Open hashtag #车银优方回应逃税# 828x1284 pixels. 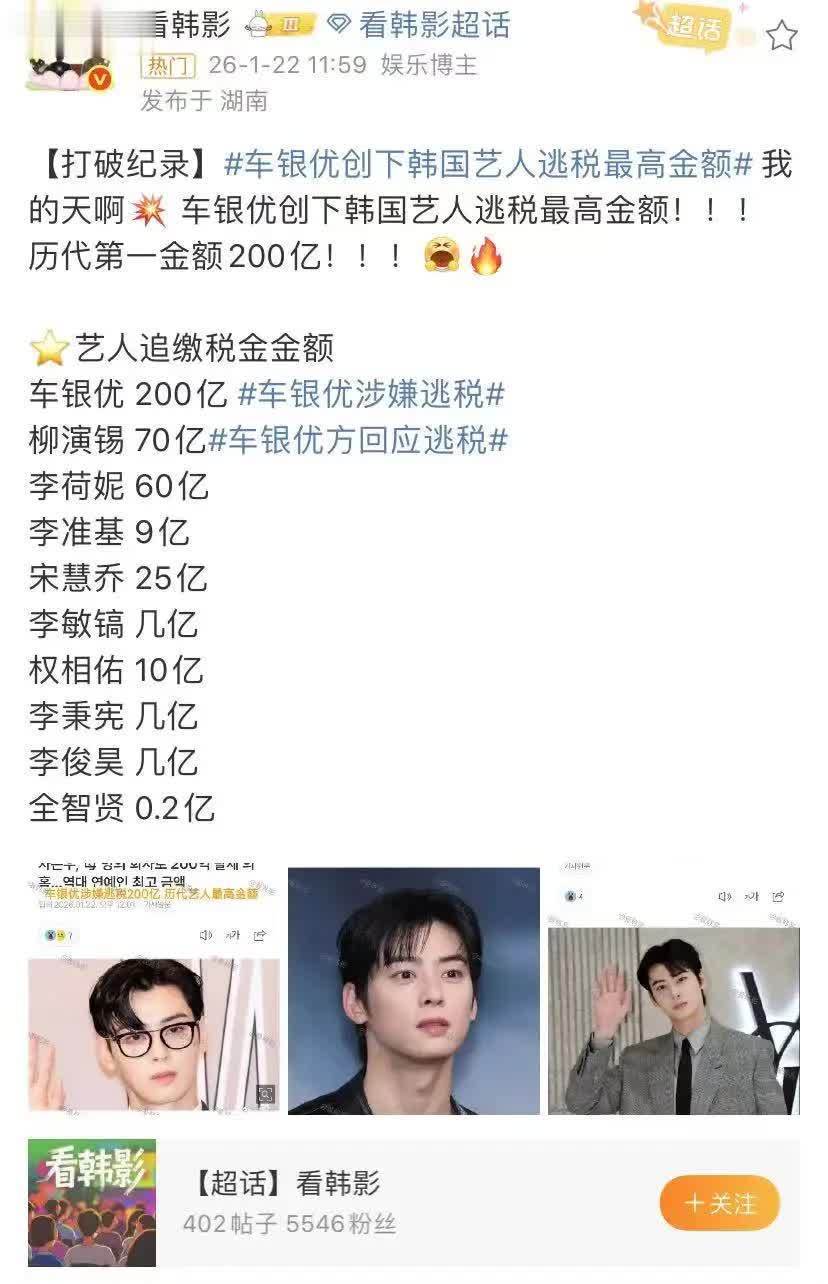pos(358,440)
